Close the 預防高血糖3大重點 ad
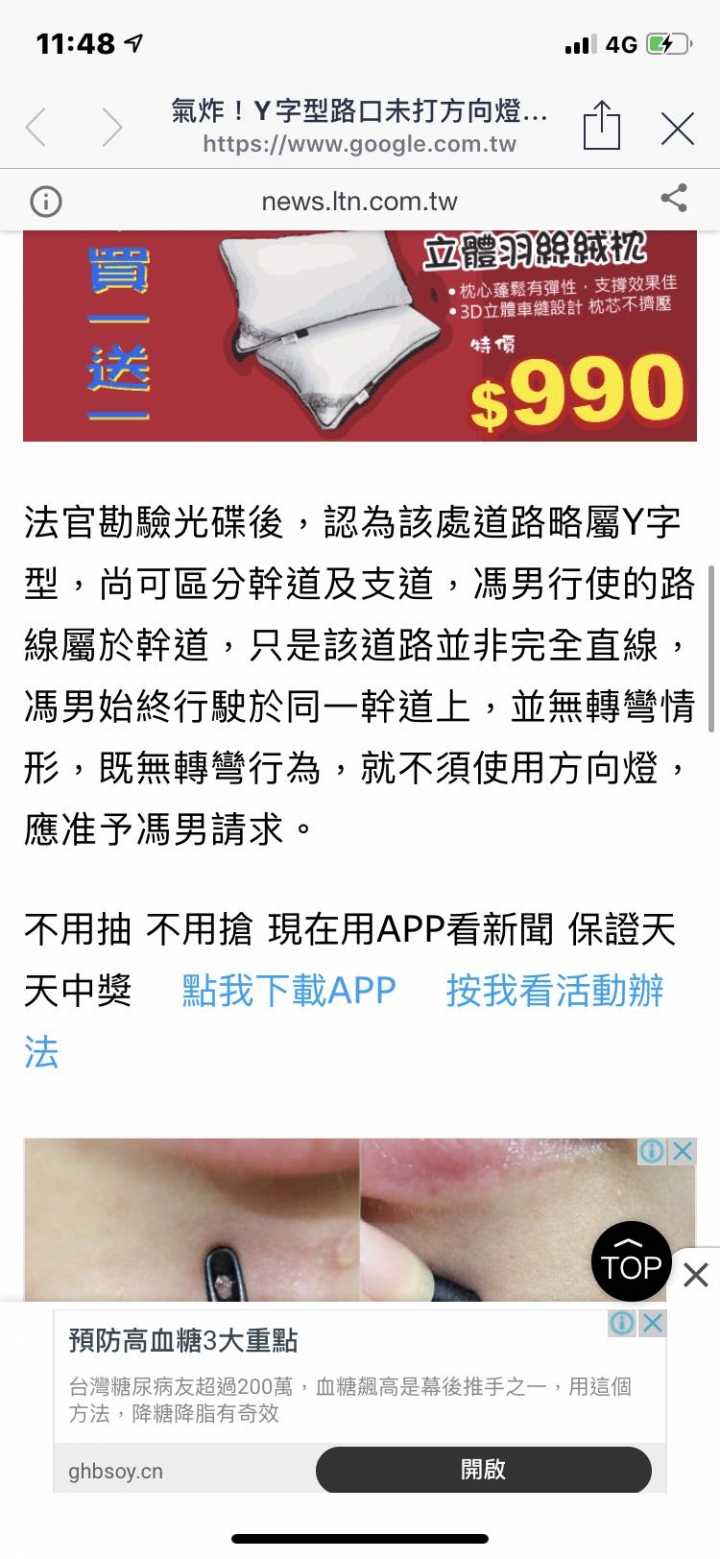This screenshot has width=720, height=1559. (x=652, y=1323)
